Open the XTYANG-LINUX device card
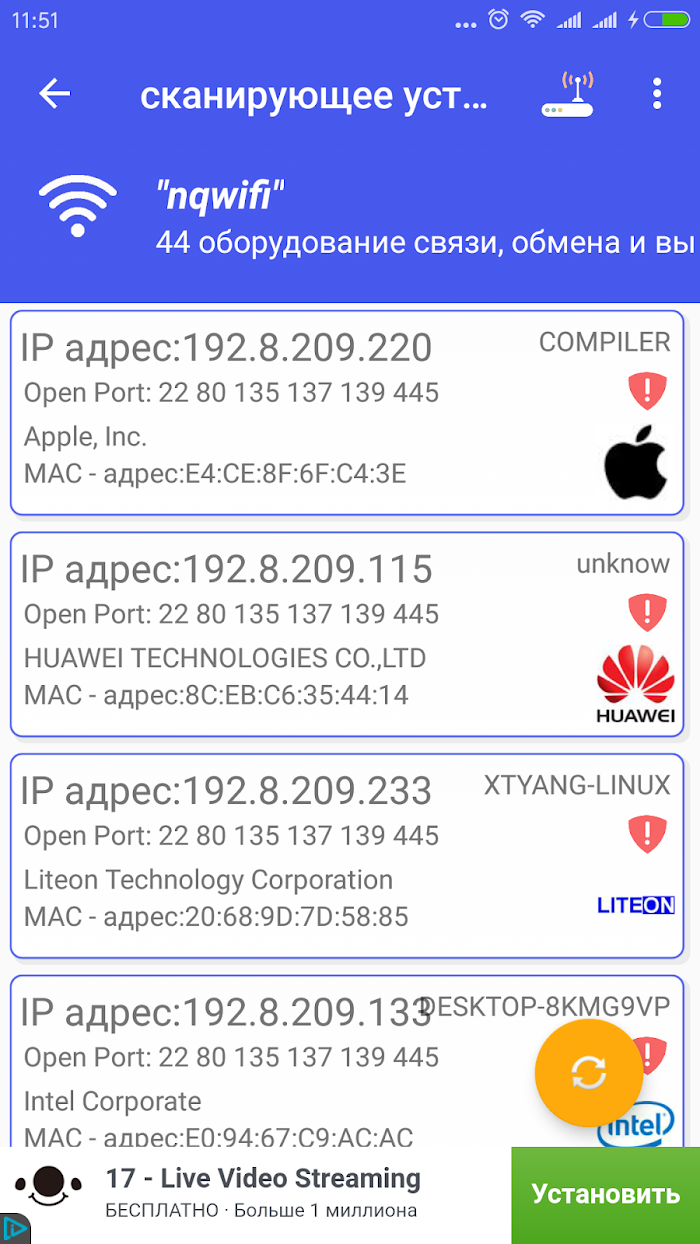Viewport: 700px width, 1244px height. tap(300, 856)
